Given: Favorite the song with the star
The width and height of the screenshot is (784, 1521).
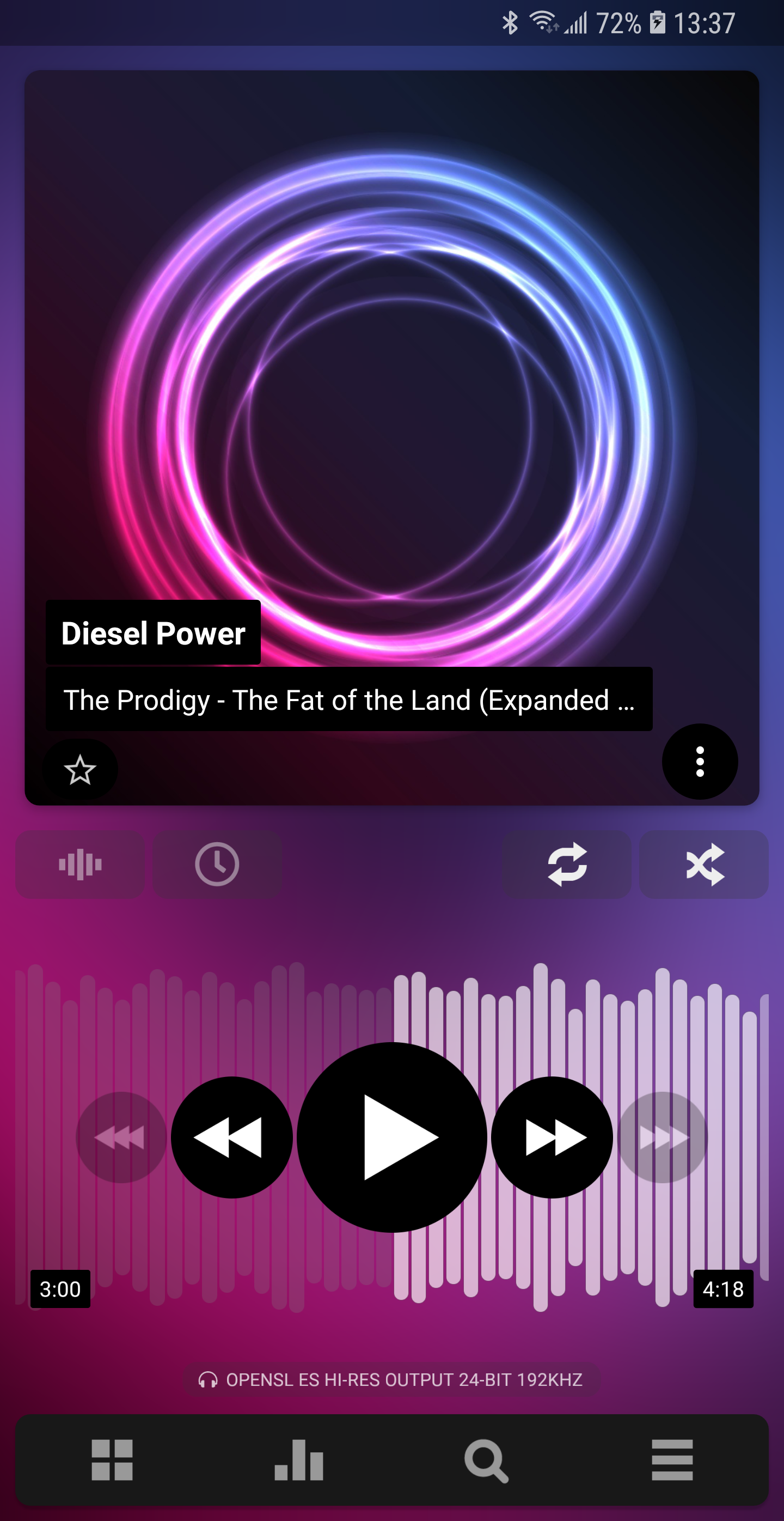Looking at the screenshot, I should (x=80, y=768).
